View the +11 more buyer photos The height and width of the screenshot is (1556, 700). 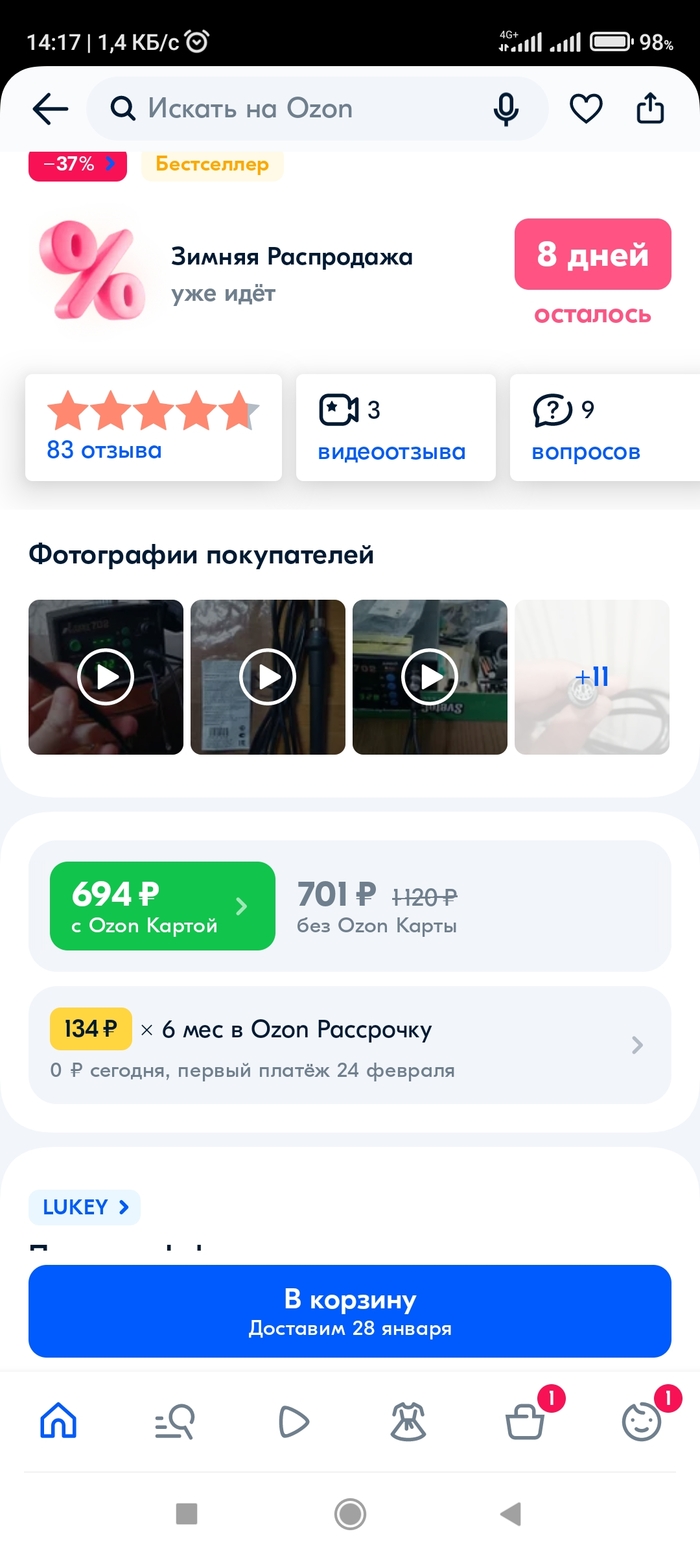(592, 677)
